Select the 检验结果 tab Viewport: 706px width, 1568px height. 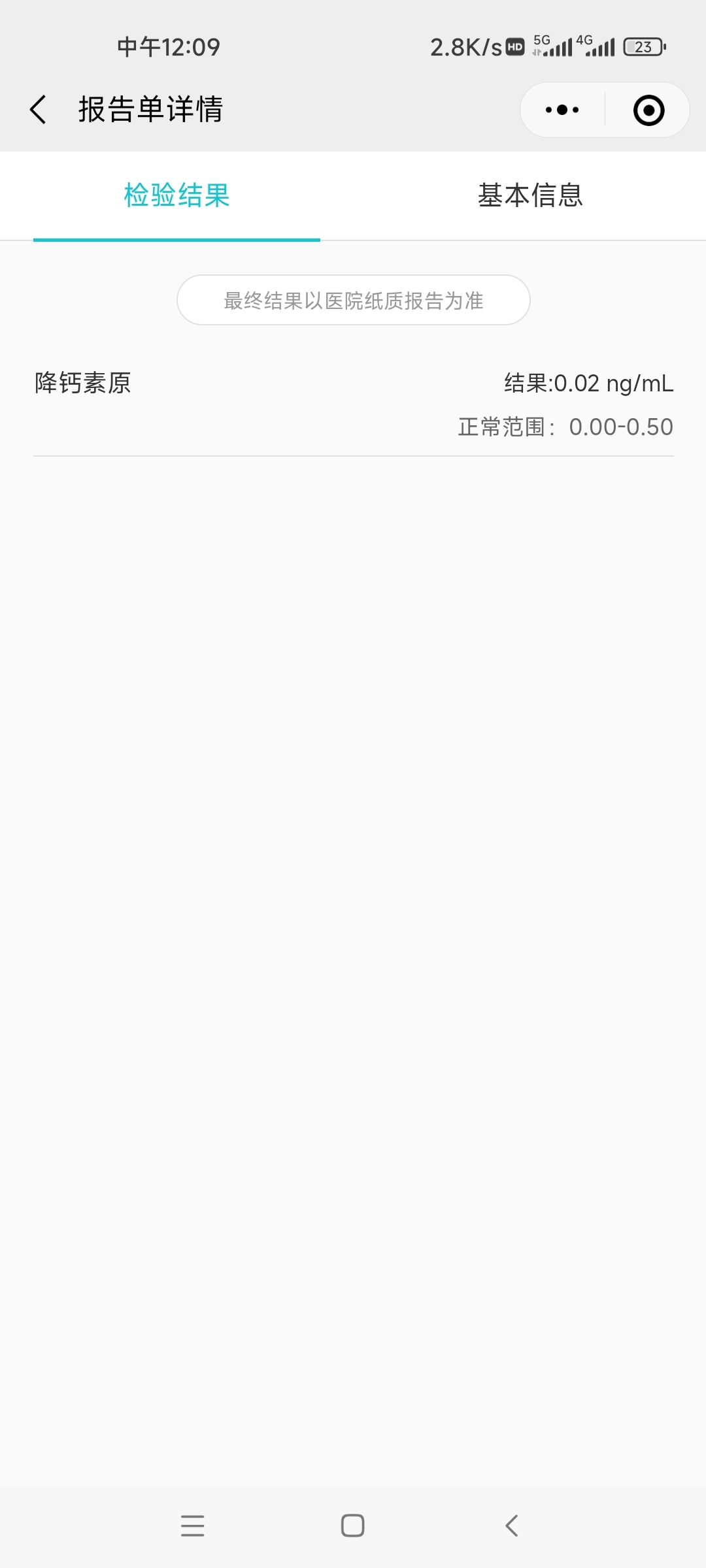tap(176, 195)
